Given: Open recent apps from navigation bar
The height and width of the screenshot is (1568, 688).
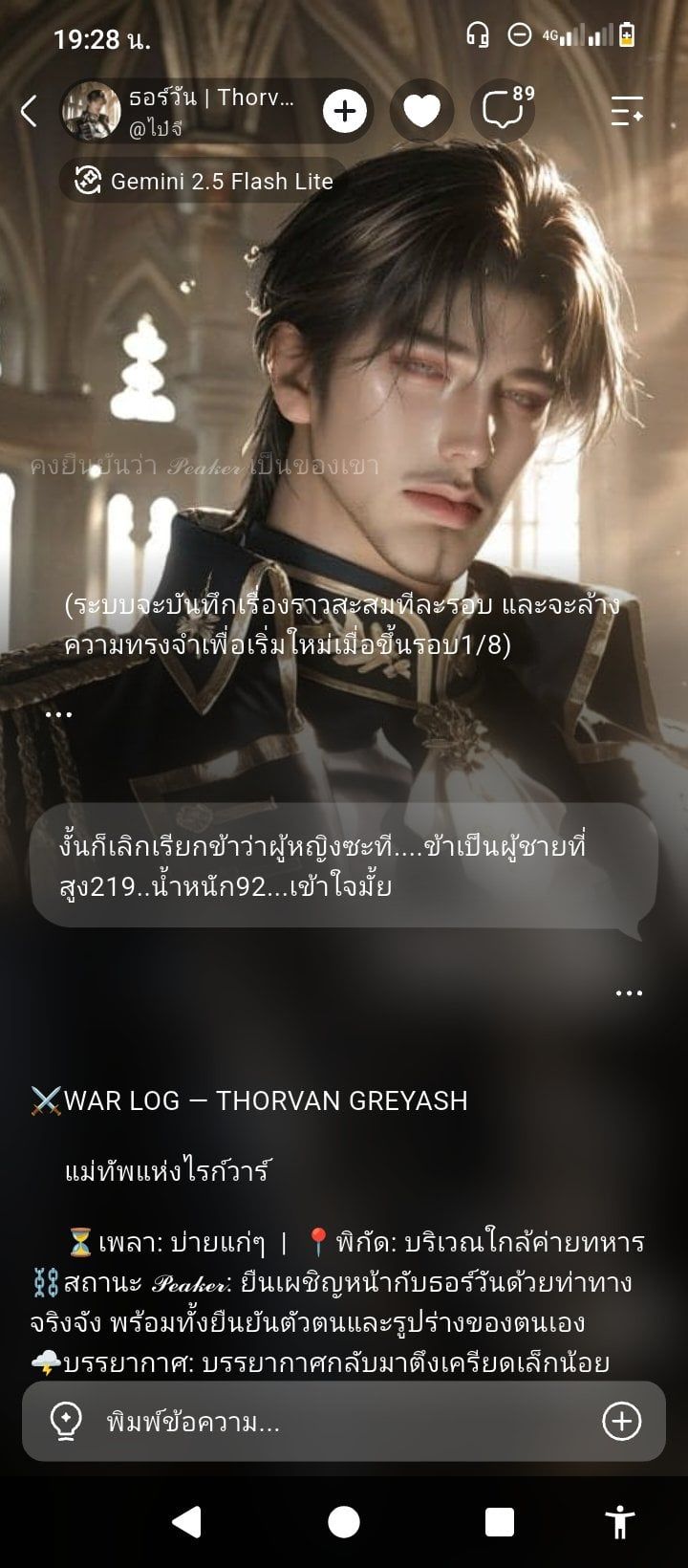Looking at the screenshot, I should pyautogui.click(x=499, y=1522).
